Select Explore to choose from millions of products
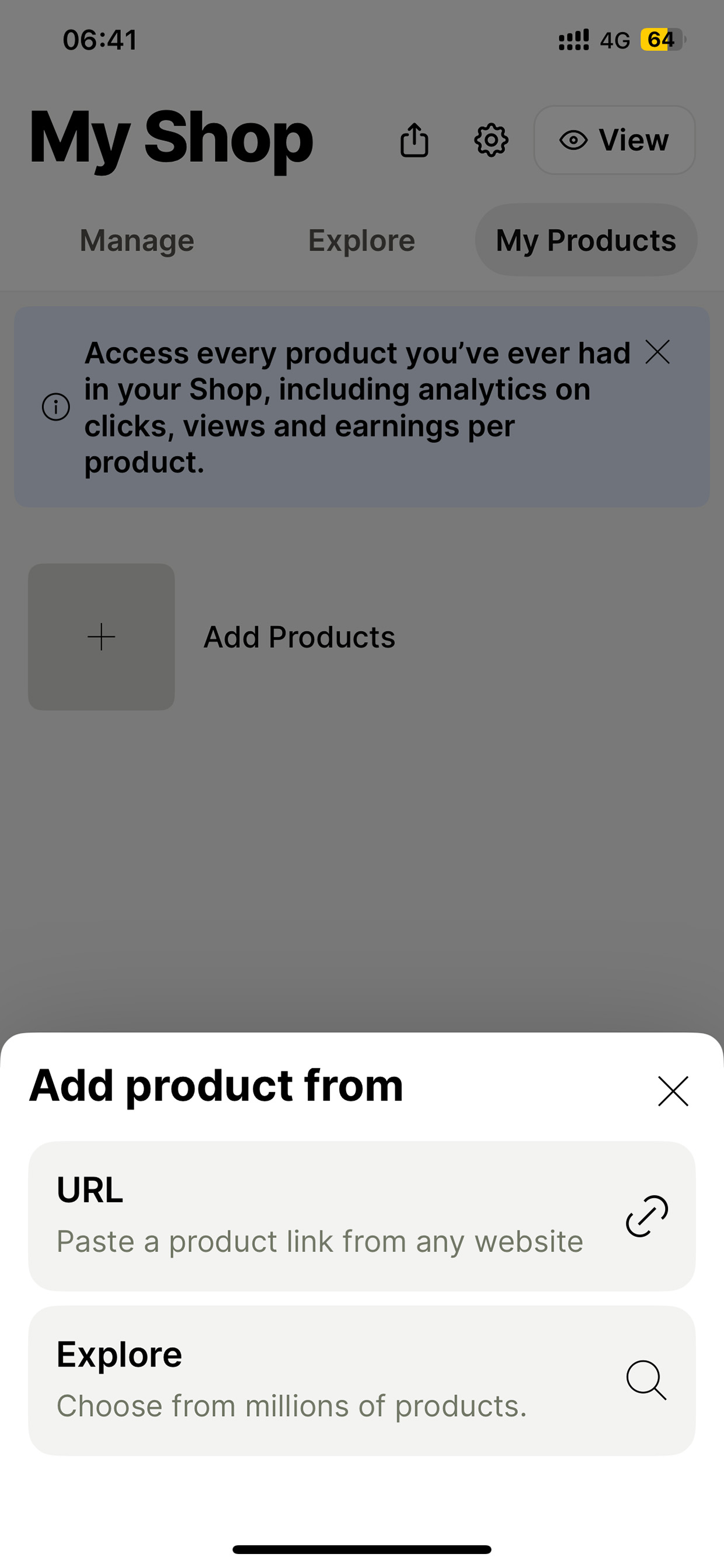 (x=362, y=1380)
